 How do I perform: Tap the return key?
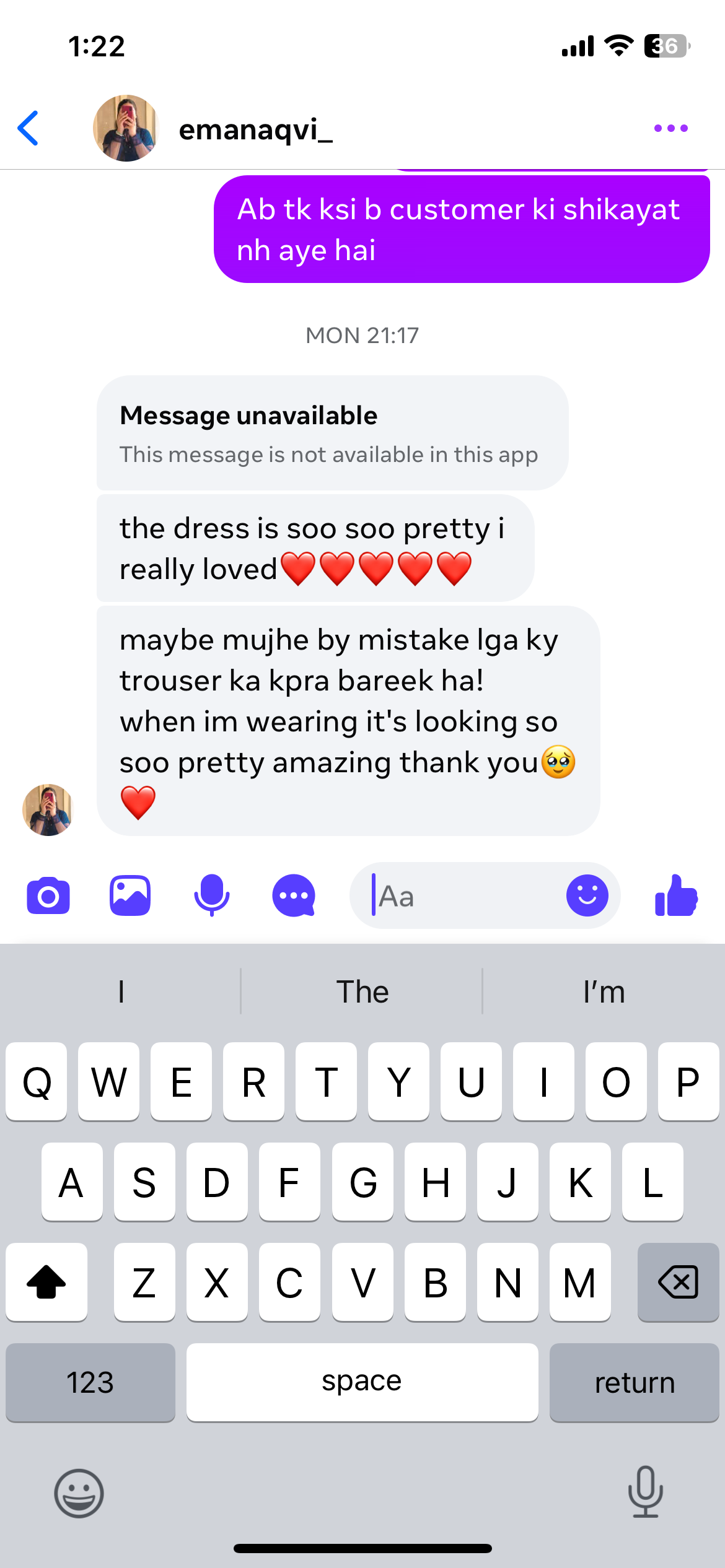[634, 1382]
